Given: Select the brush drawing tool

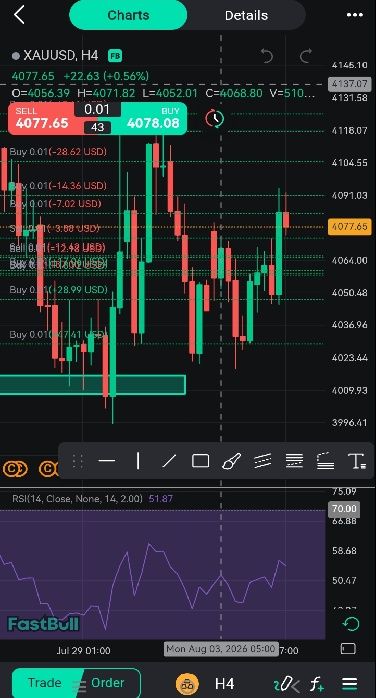Looking at the screenshot, I should (231, 461).
